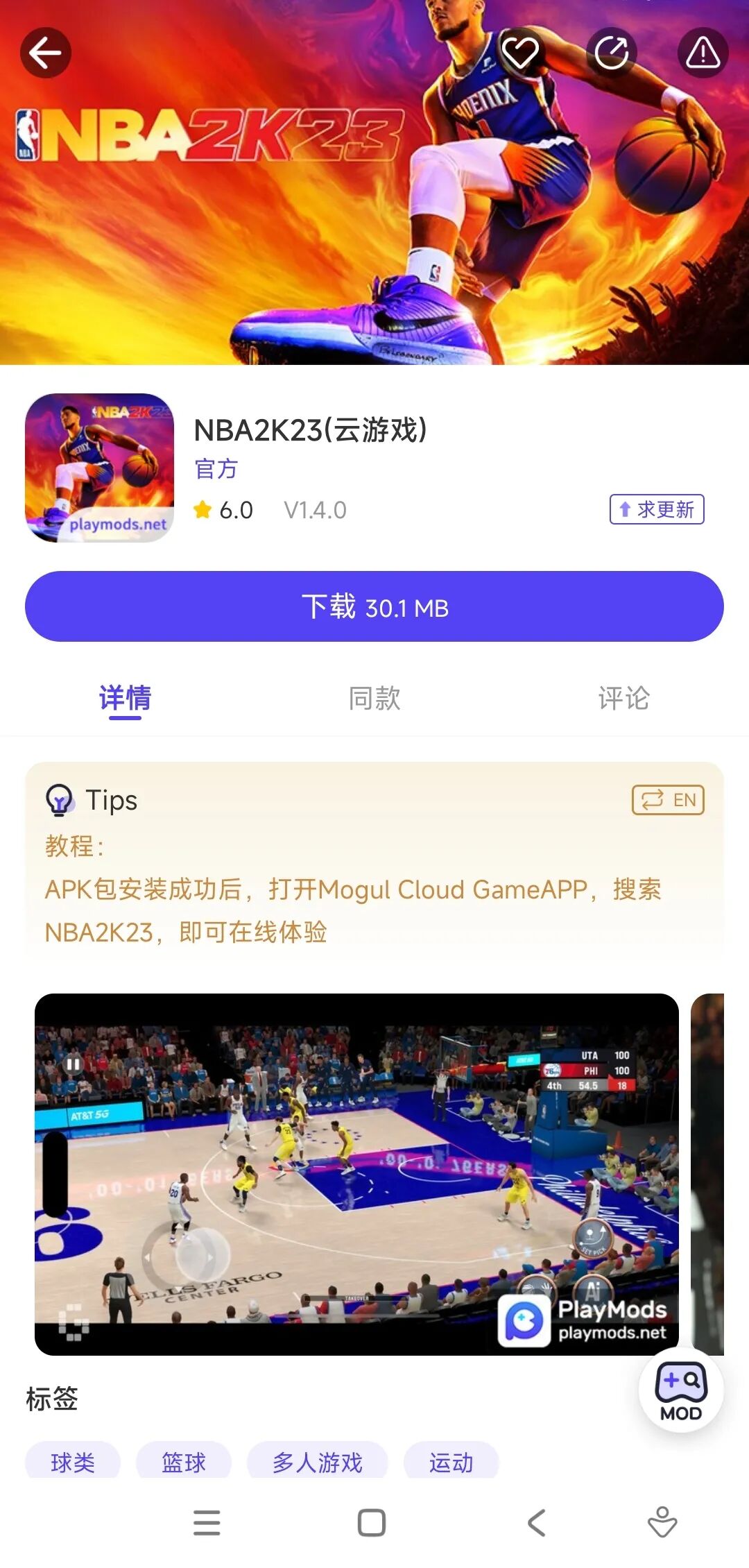The width and height of the screenshot is (749, 1568).
Task: Open recent apps from the navigation bar
Action: (207, 1523)
